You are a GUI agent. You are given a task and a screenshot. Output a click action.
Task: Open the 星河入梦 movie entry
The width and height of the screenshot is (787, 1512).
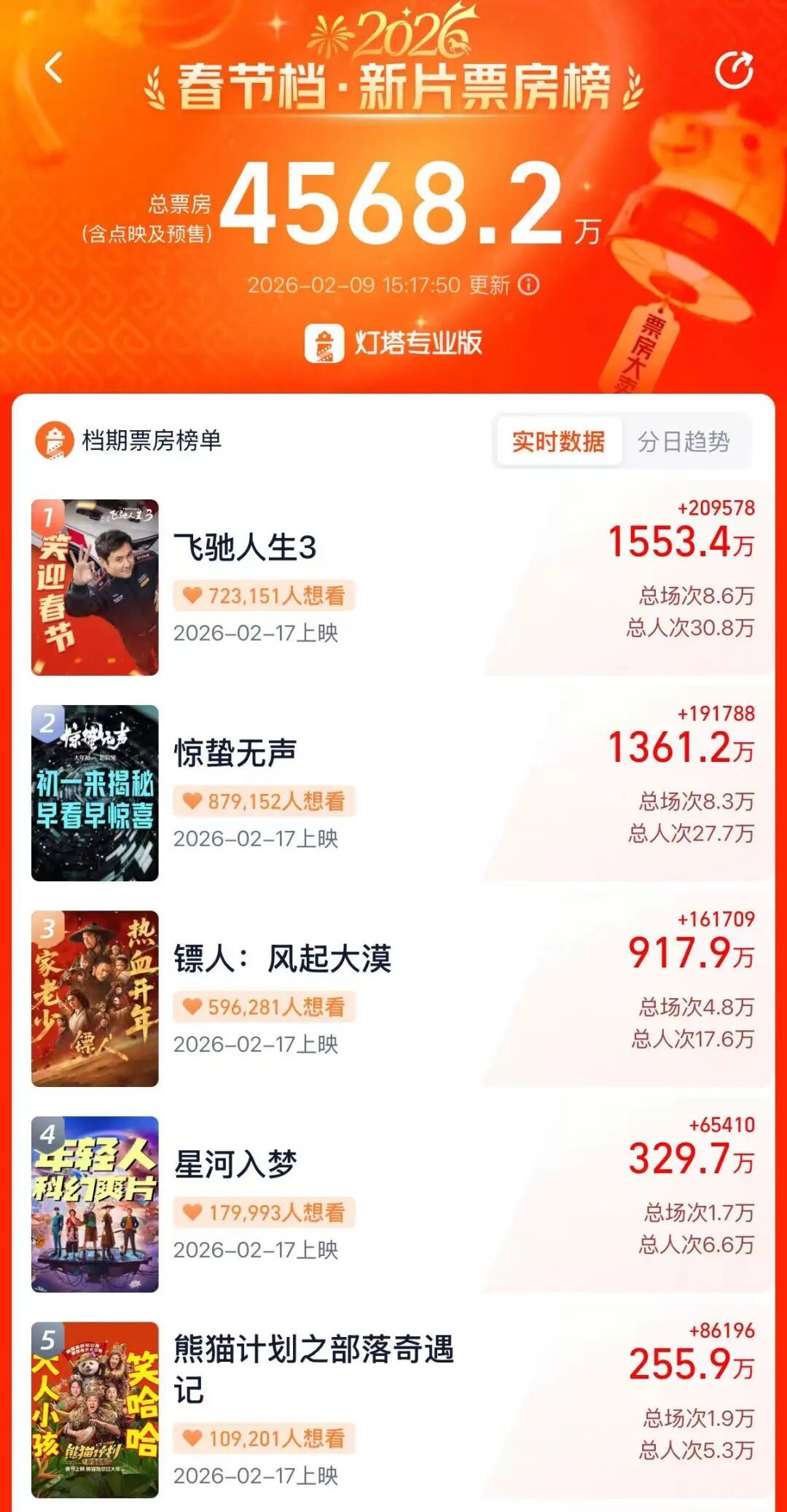[235, 1164]
